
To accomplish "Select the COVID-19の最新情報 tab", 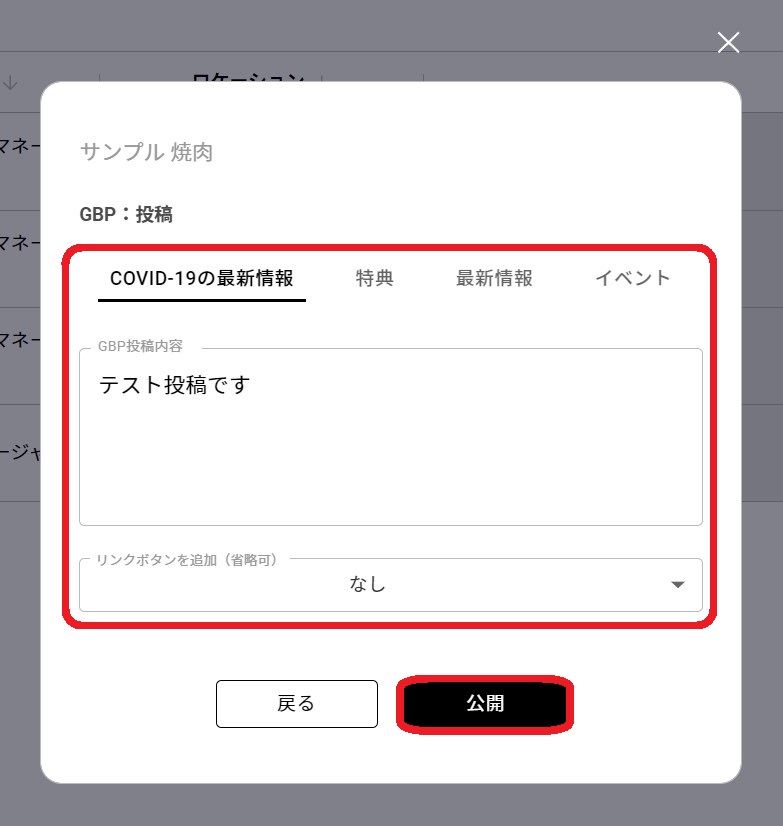I will click(x=202, y=278).
